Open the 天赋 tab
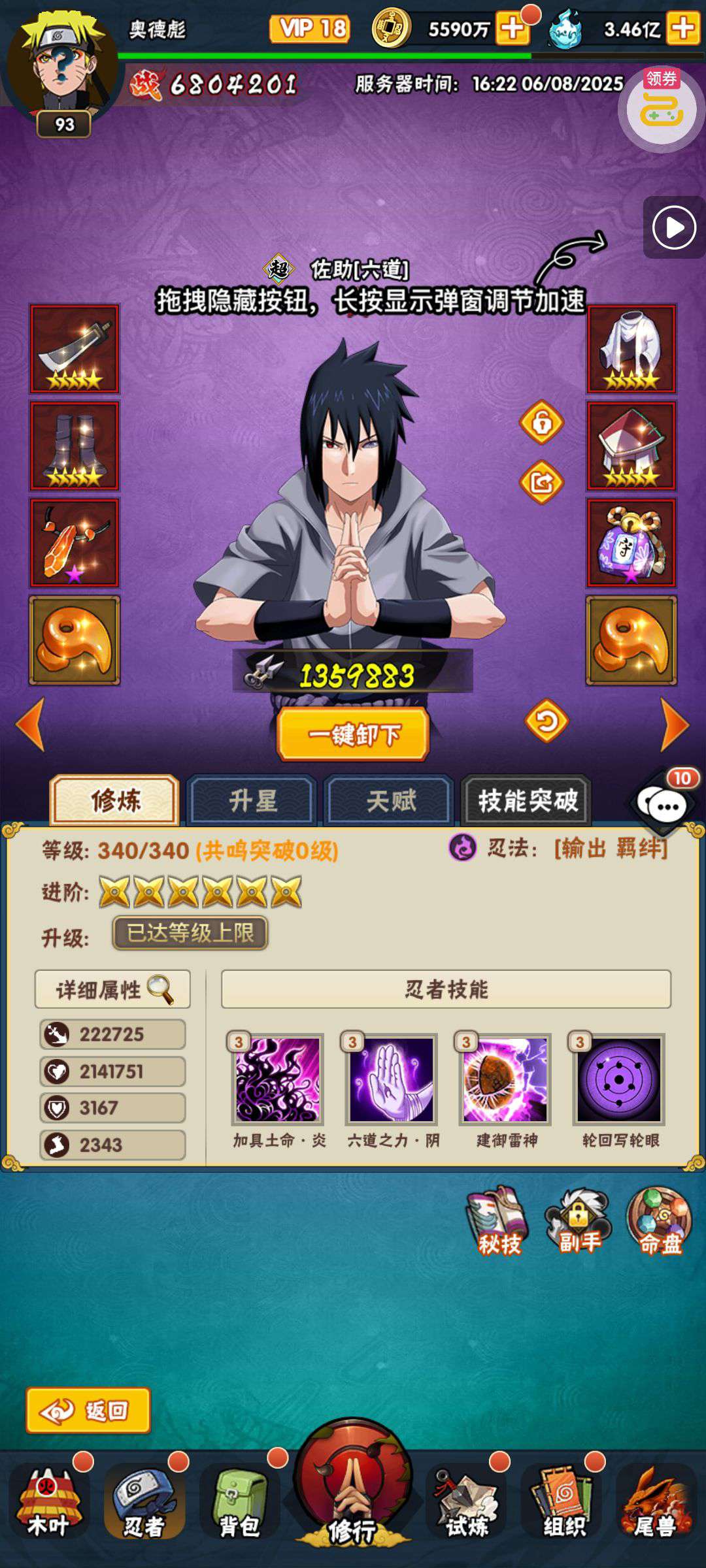This screenshot has width=706, height=1568. pos(390,800)
